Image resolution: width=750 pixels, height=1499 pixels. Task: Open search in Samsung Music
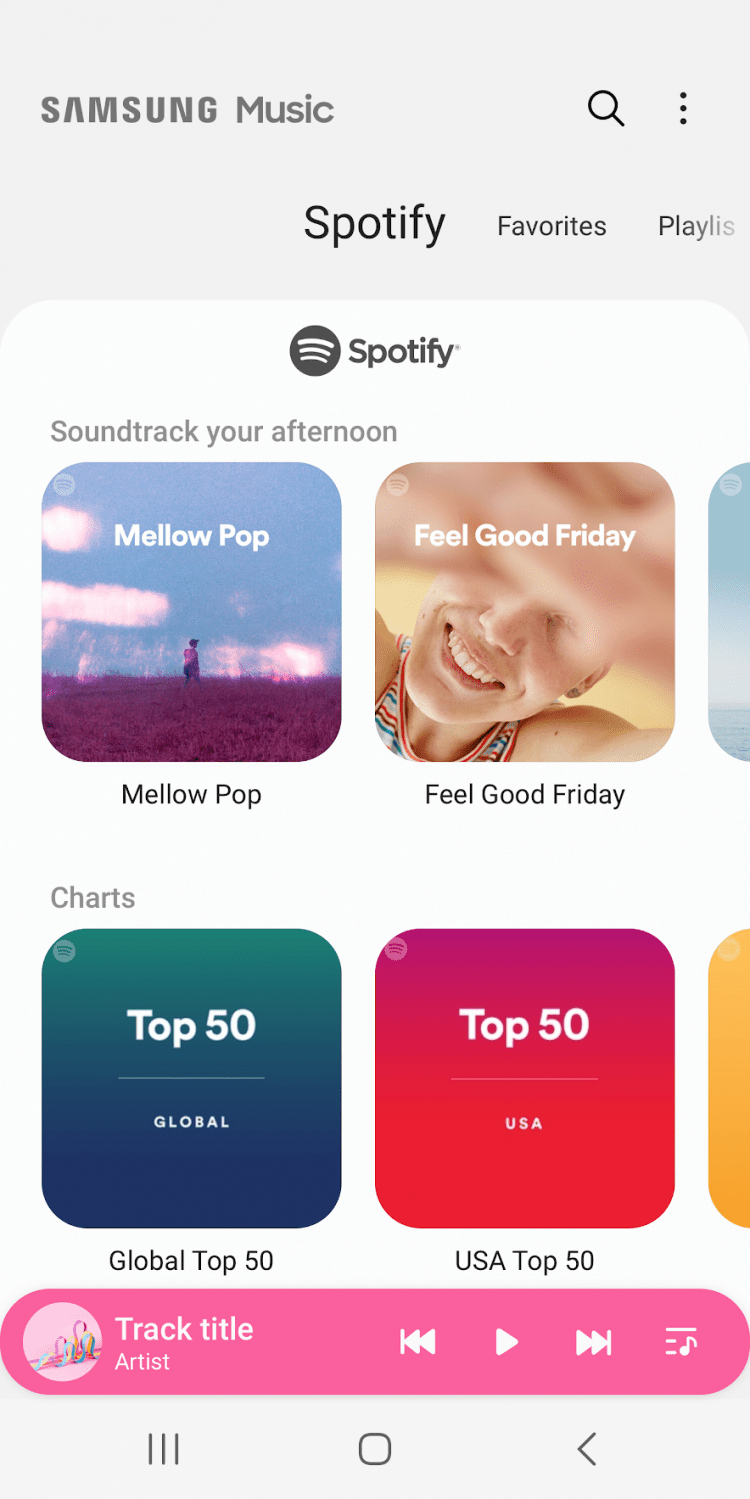pyautogui.click(x=605, y=108)
